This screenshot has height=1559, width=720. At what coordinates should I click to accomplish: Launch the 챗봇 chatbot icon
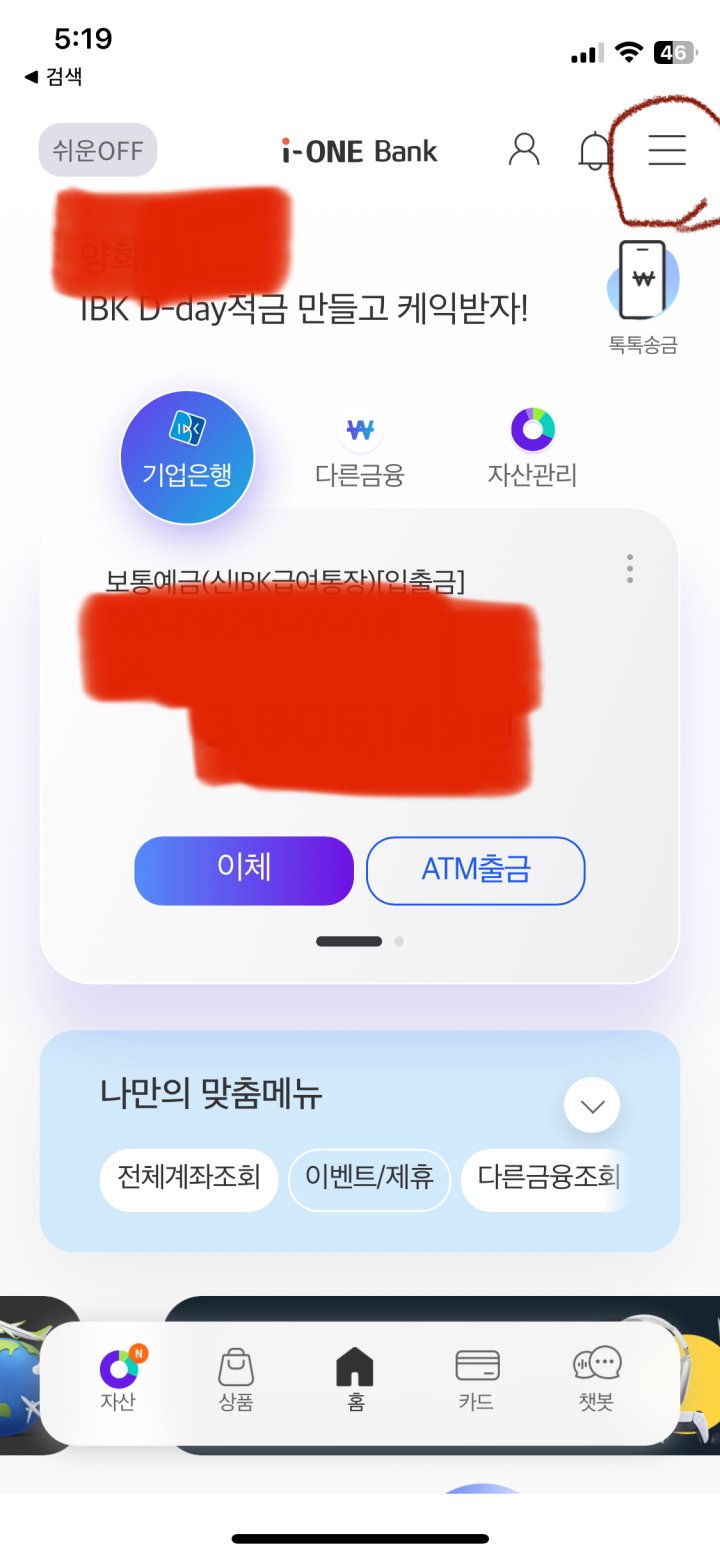596,1378
